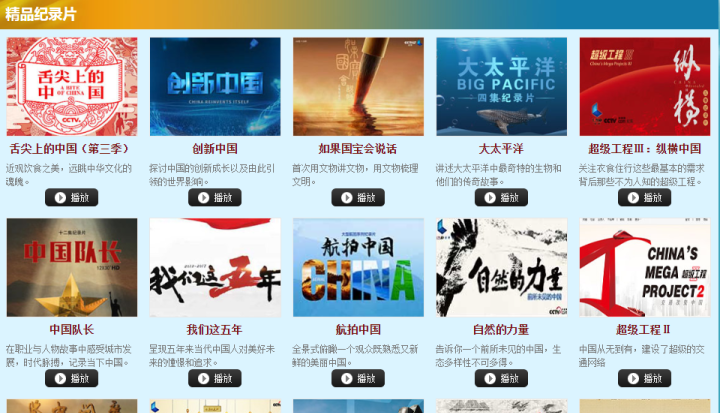
Task: Open the 中国队长 title link
Action: coord(72,329)
